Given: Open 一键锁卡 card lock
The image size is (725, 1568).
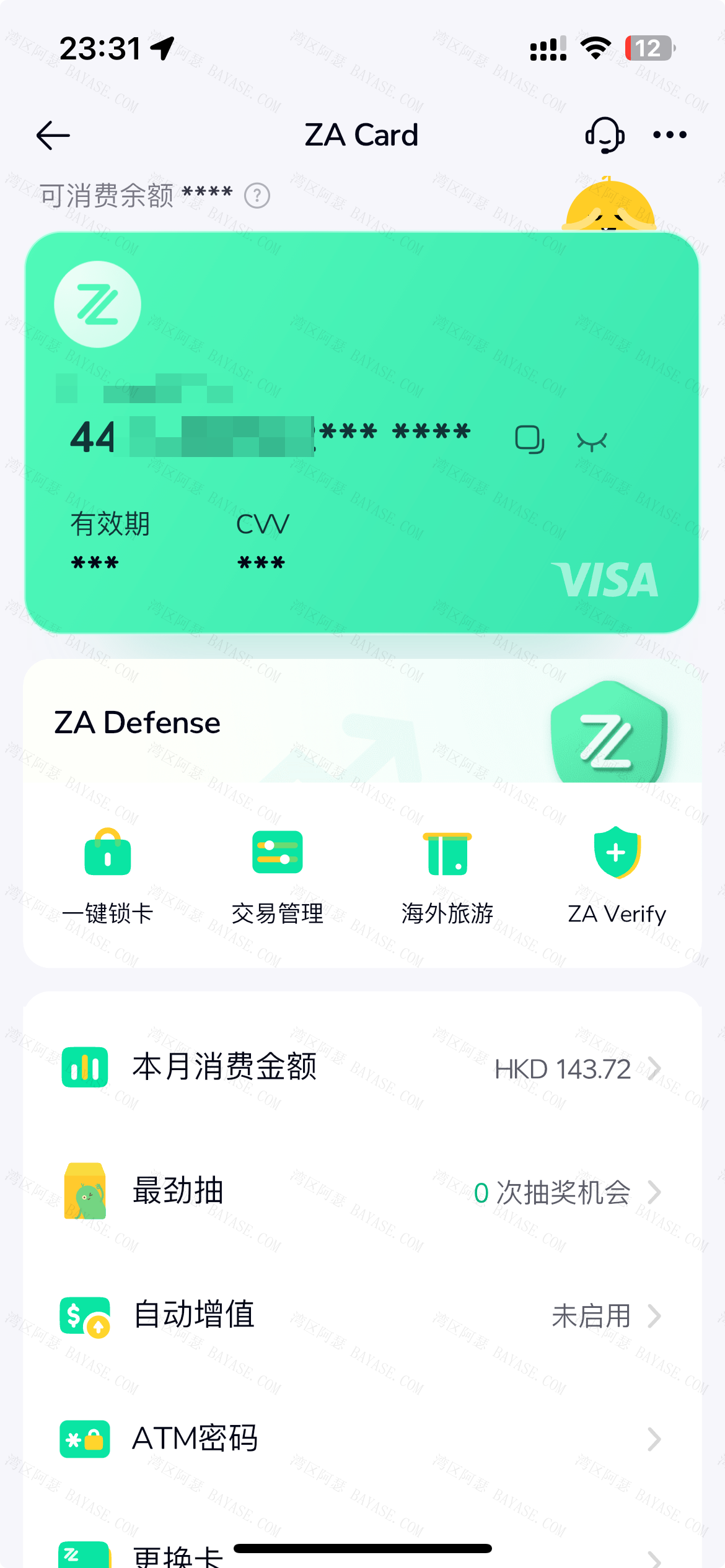Looking at the screenshot, I should [x=108, y=874].
